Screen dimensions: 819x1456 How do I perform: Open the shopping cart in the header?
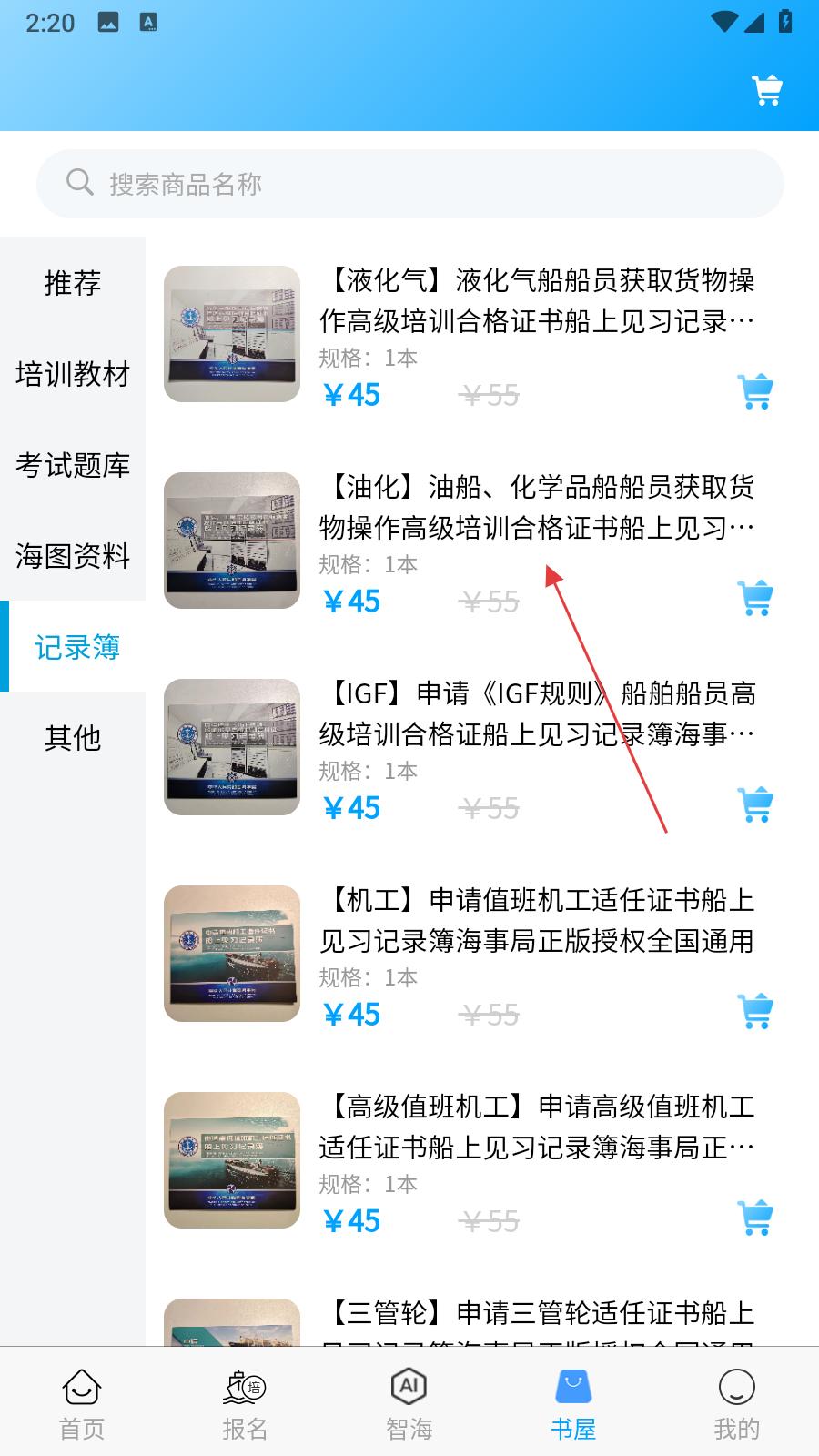(766, 89)
